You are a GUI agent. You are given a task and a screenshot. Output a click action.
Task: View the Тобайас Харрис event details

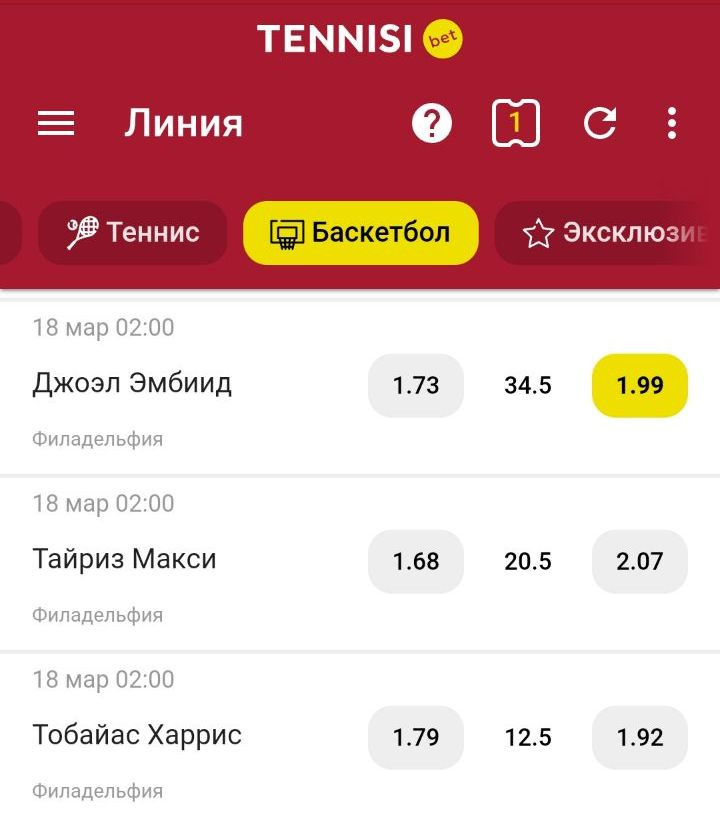click(x=137, y=736)
